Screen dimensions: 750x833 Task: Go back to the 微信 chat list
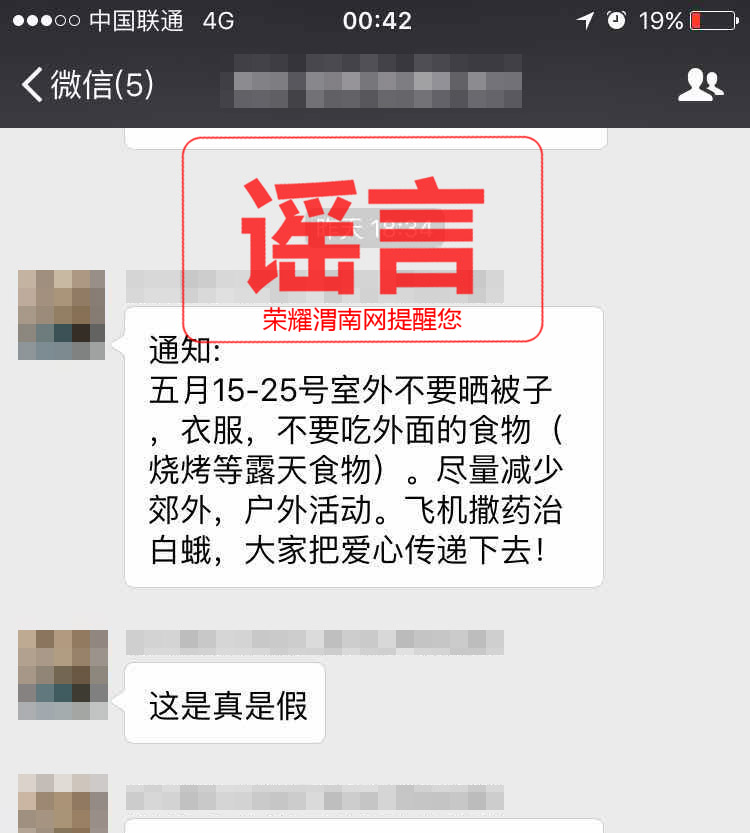click(x=88, y=85)
